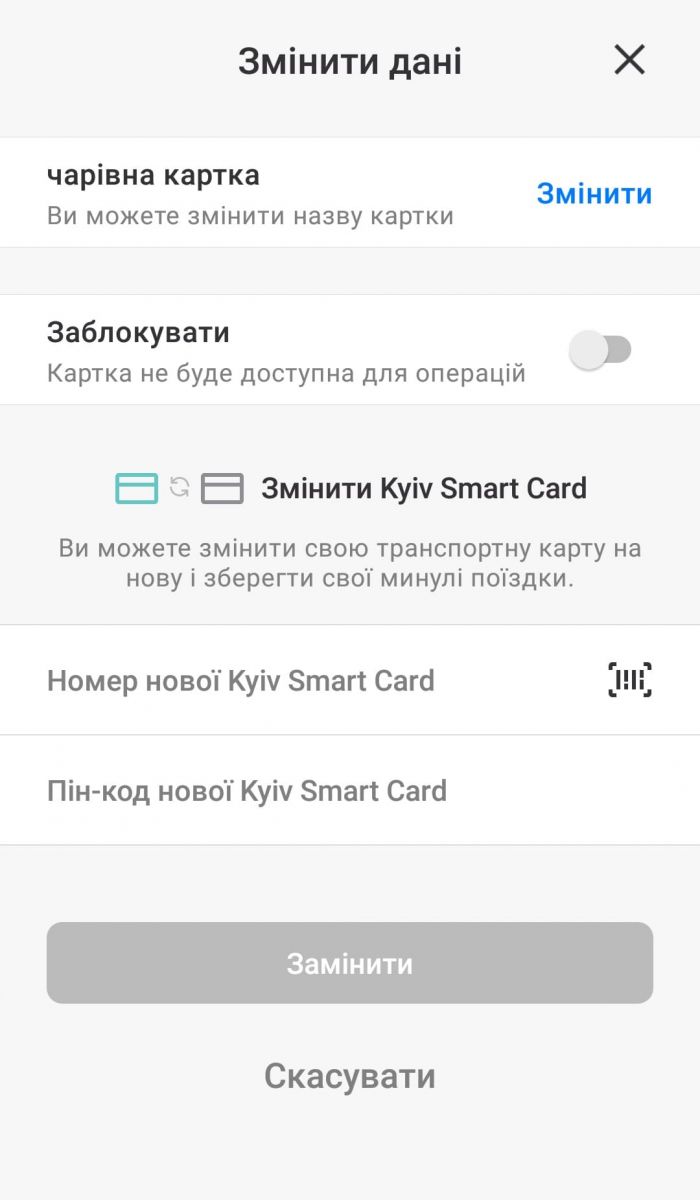Open the barcode scanner for card number
This screenshot has width=700, height=1200.
tap(630, 680)
